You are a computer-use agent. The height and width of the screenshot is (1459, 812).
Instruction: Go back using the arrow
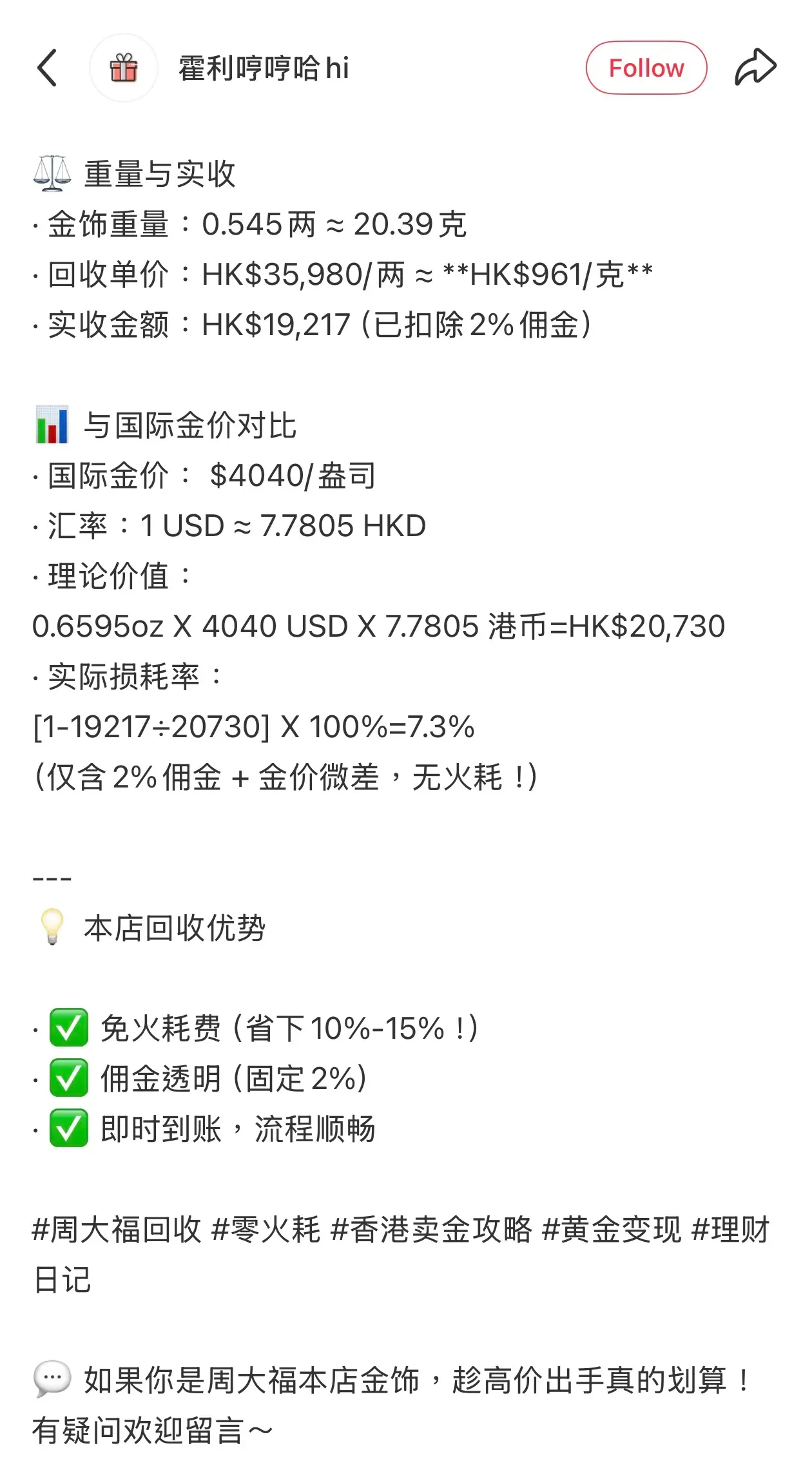(x=47, y=68)
